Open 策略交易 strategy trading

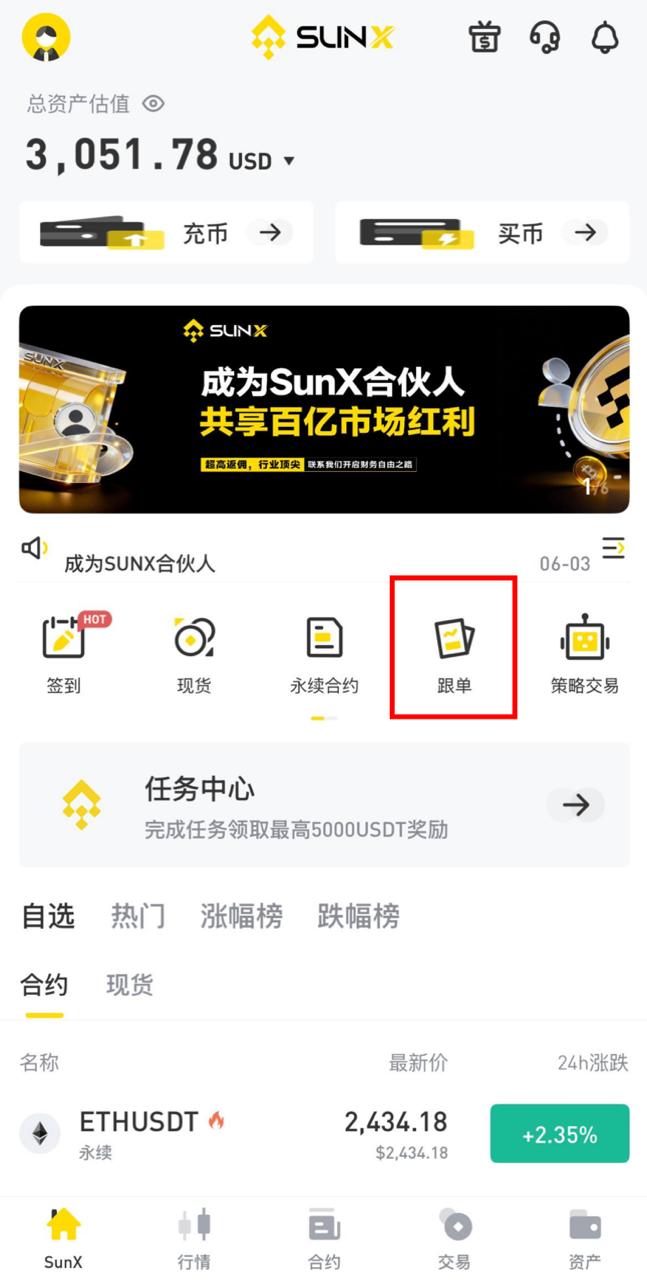(585, 654)
